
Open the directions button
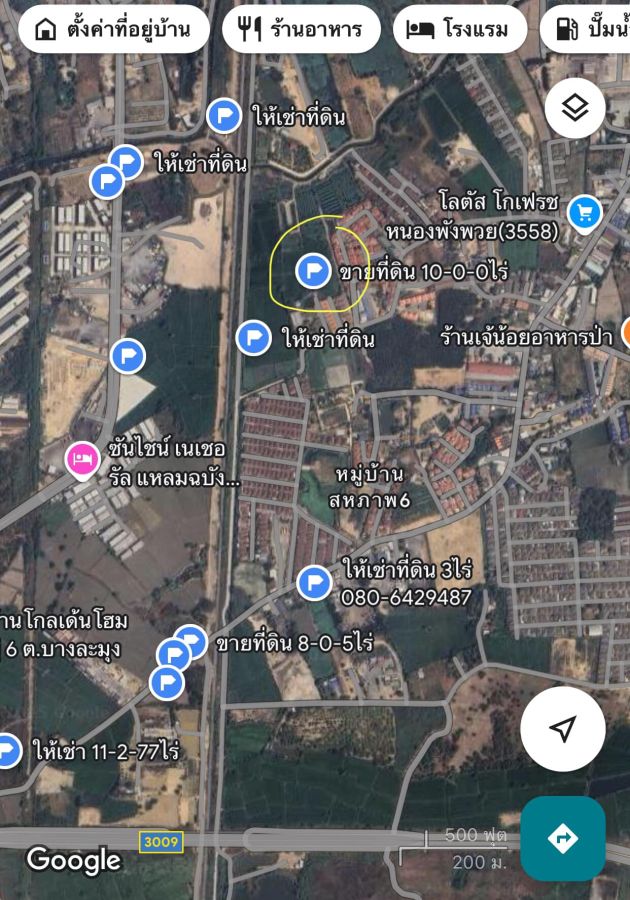point(563,838)
